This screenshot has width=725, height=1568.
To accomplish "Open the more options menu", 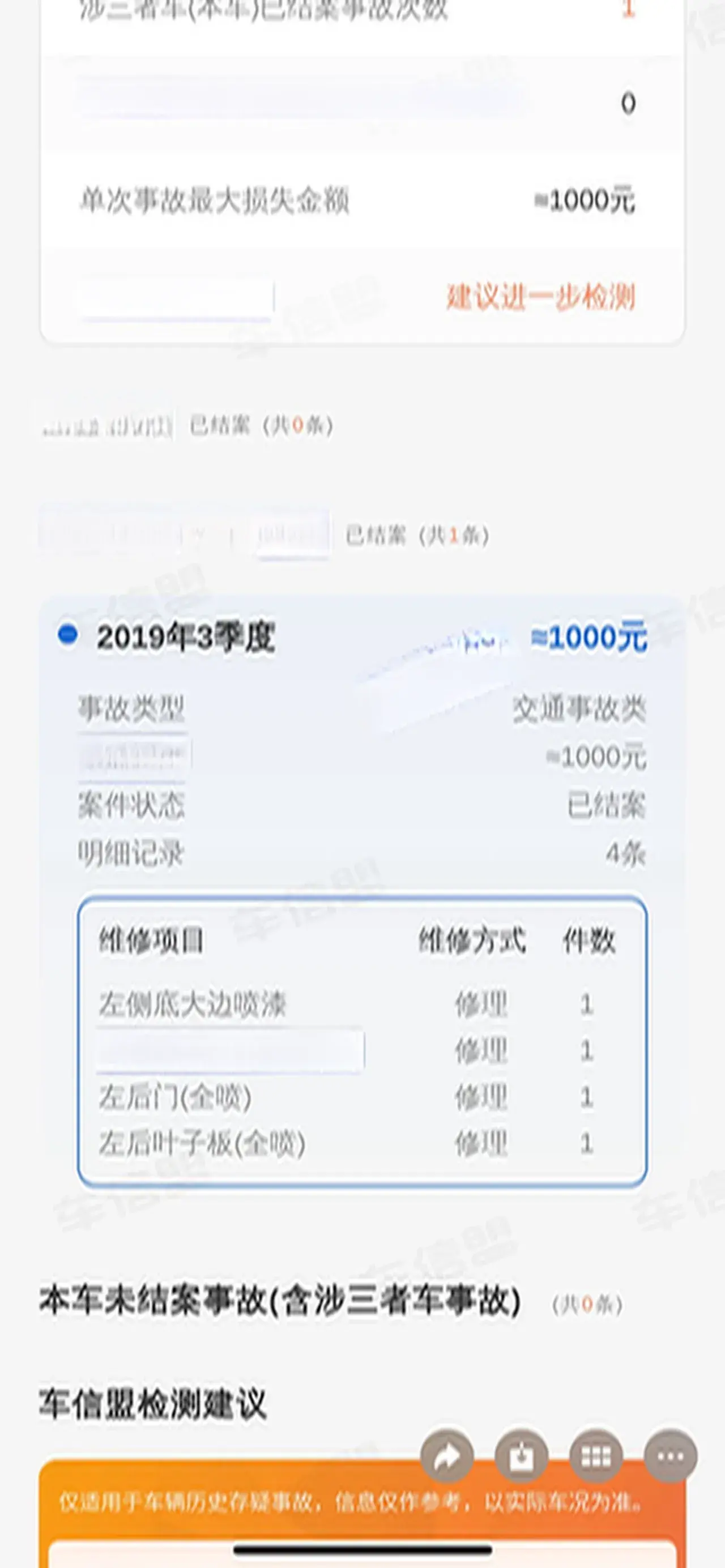I will (x=670, y=1456).
